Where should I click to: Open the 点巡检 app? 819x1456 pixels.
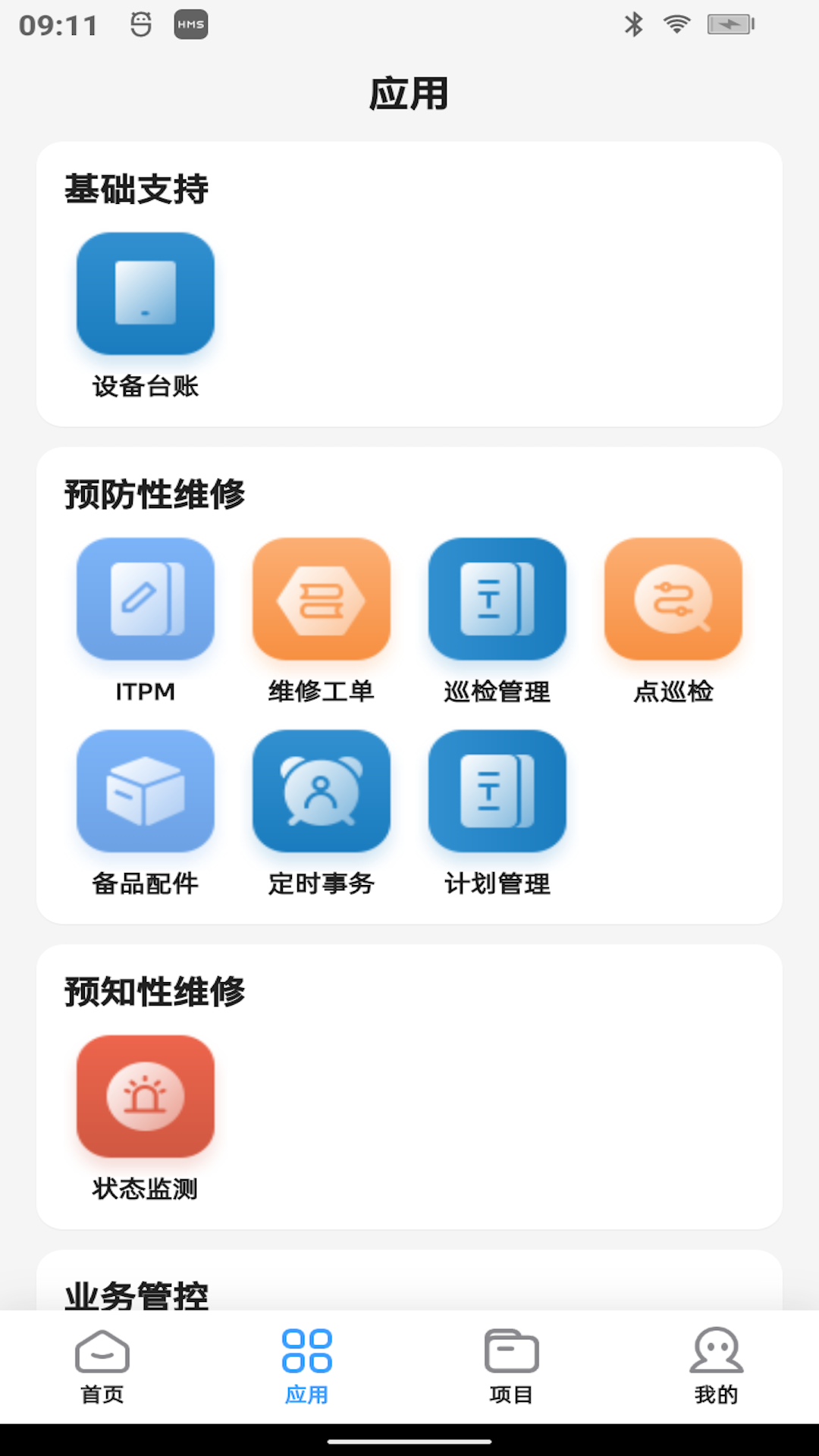click(673, 599)
